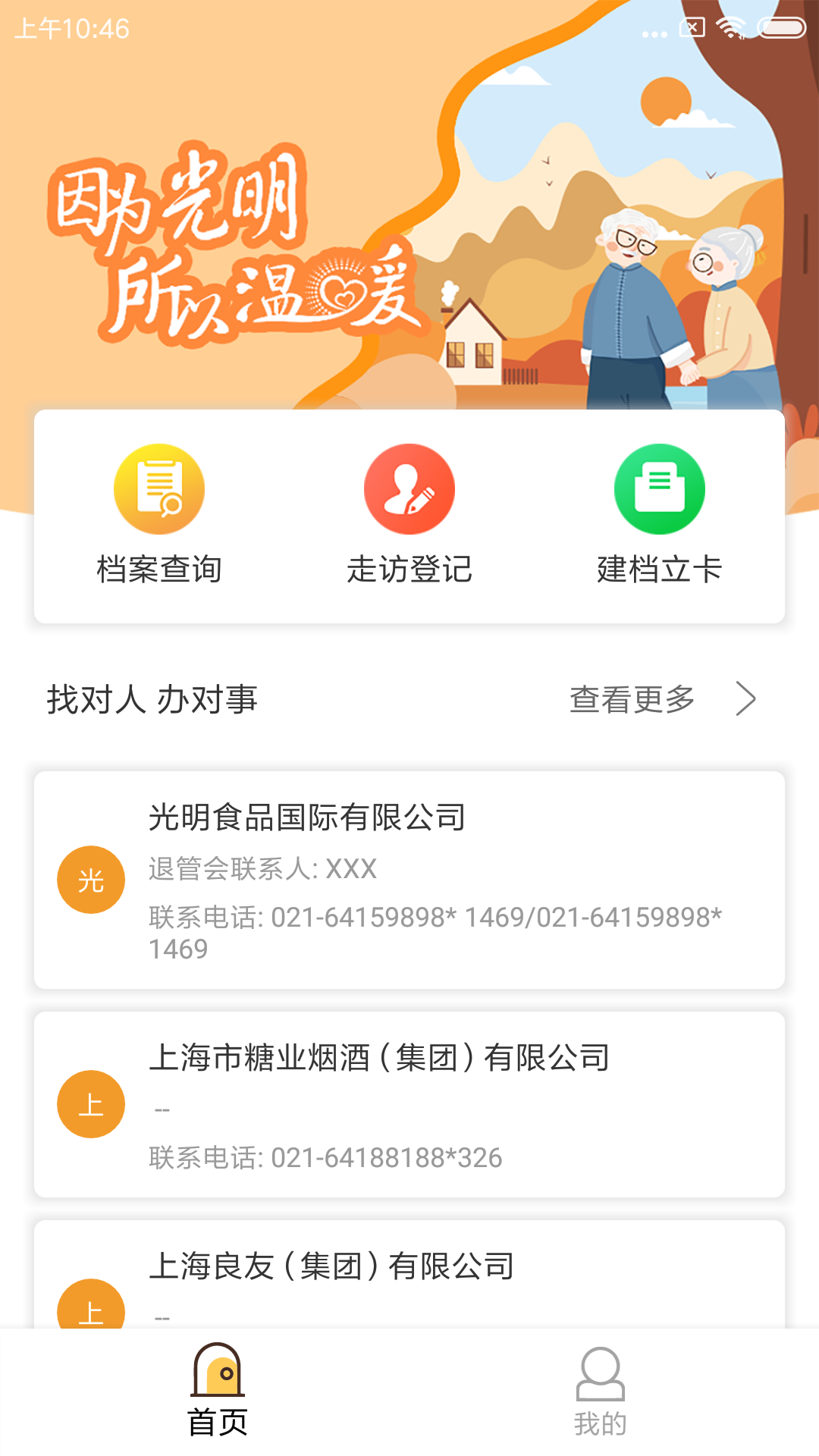Tap the orange 光 company avatar icon
This screenshot has width=819, height=1456.
click(90, 879)
